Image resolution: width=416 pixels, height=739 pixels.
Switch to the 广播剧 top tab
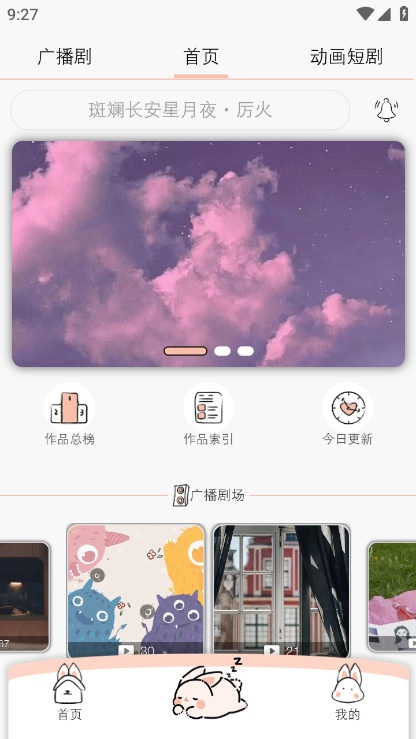65,57
